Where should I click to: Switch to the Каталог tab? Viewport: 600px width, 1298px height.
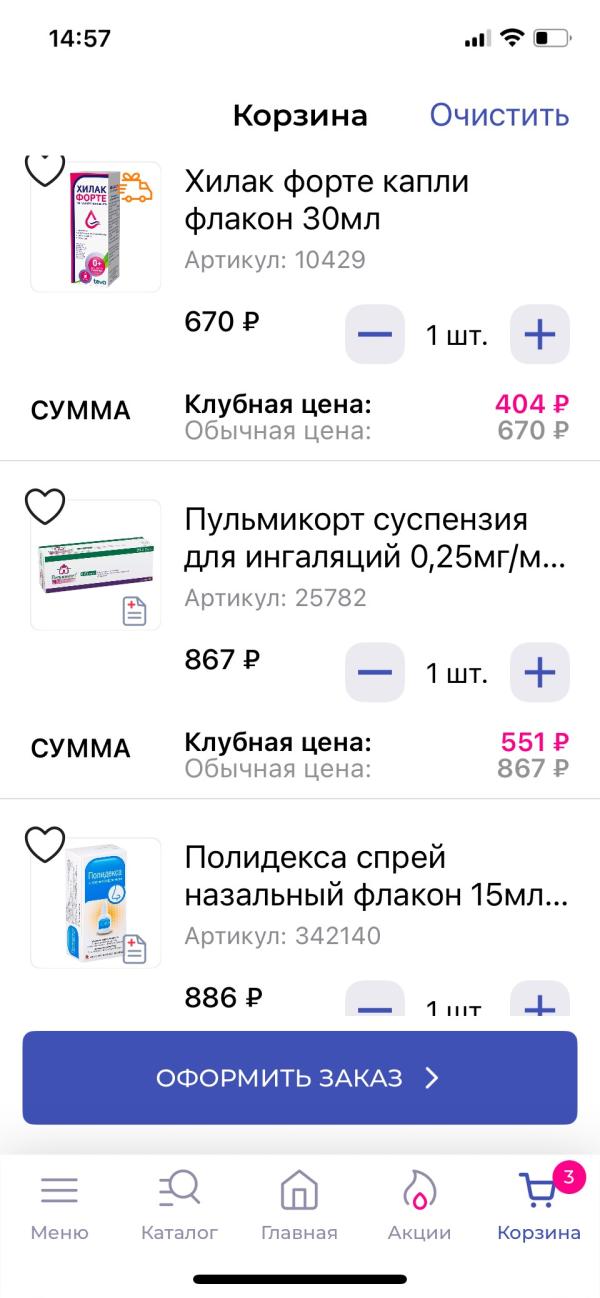coord(179,1206)
